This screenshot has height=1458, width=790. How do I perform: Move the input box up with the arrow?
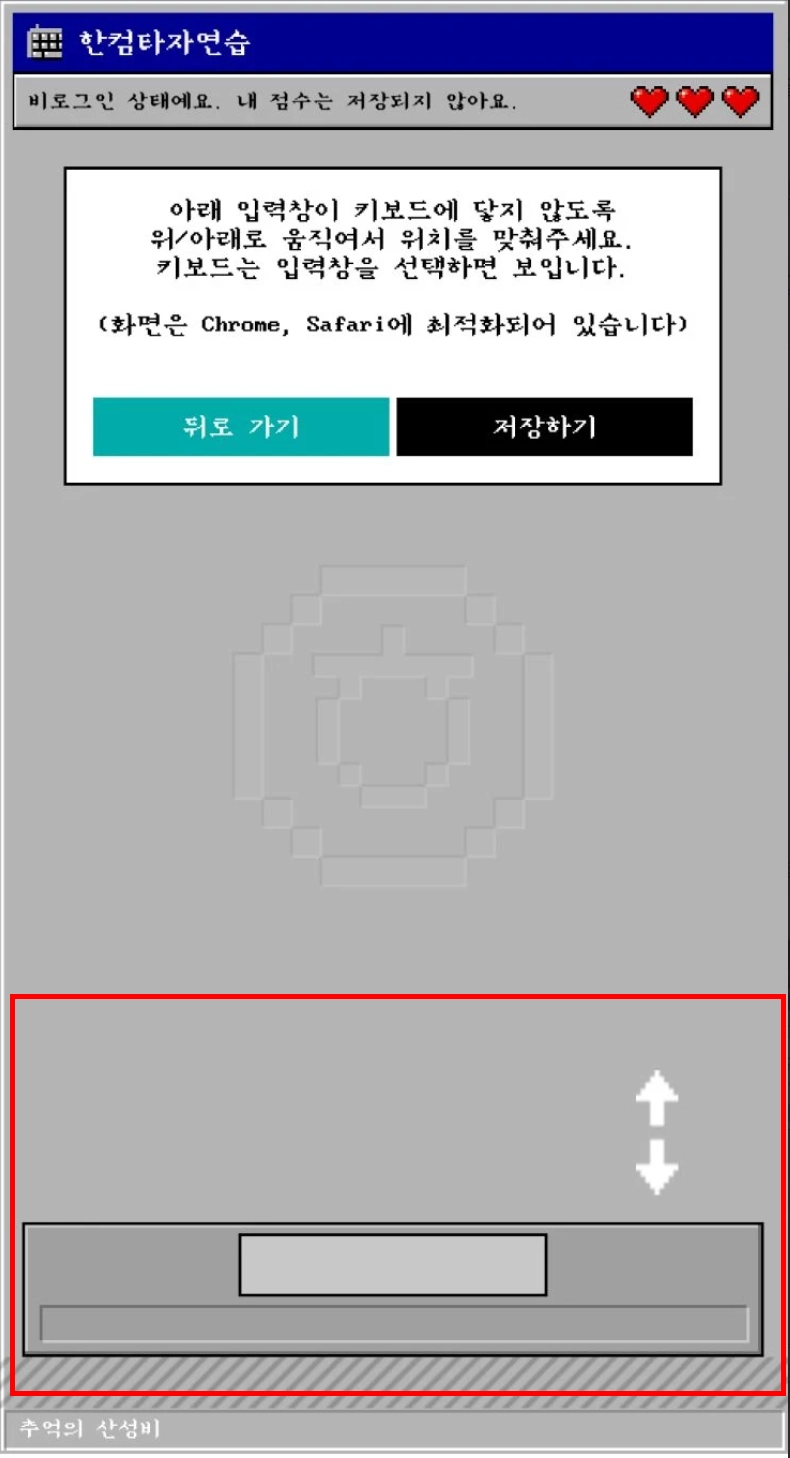pos(657,1100)
